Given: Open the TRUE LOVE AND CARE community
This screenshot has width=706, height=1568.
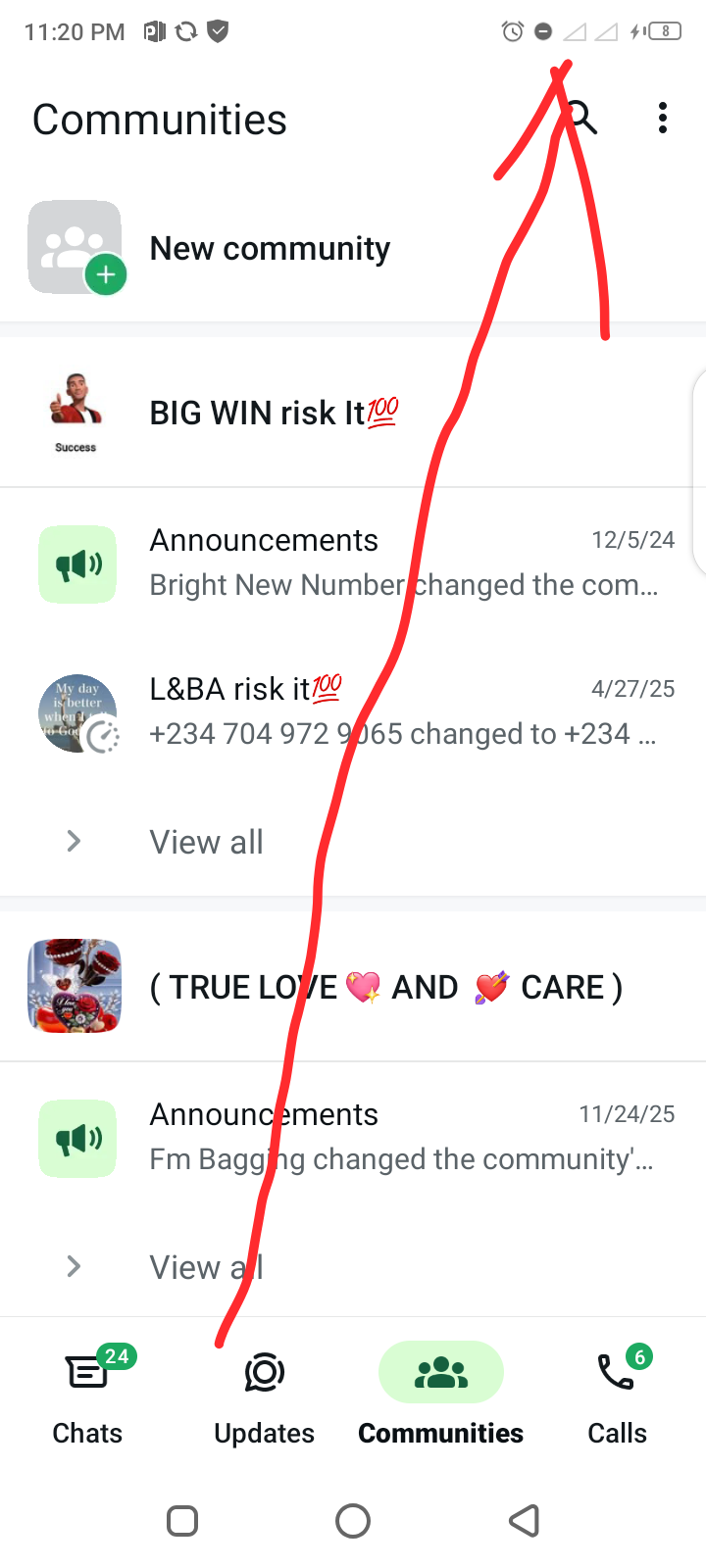Looking at the screenshot, I should [384, 987].
